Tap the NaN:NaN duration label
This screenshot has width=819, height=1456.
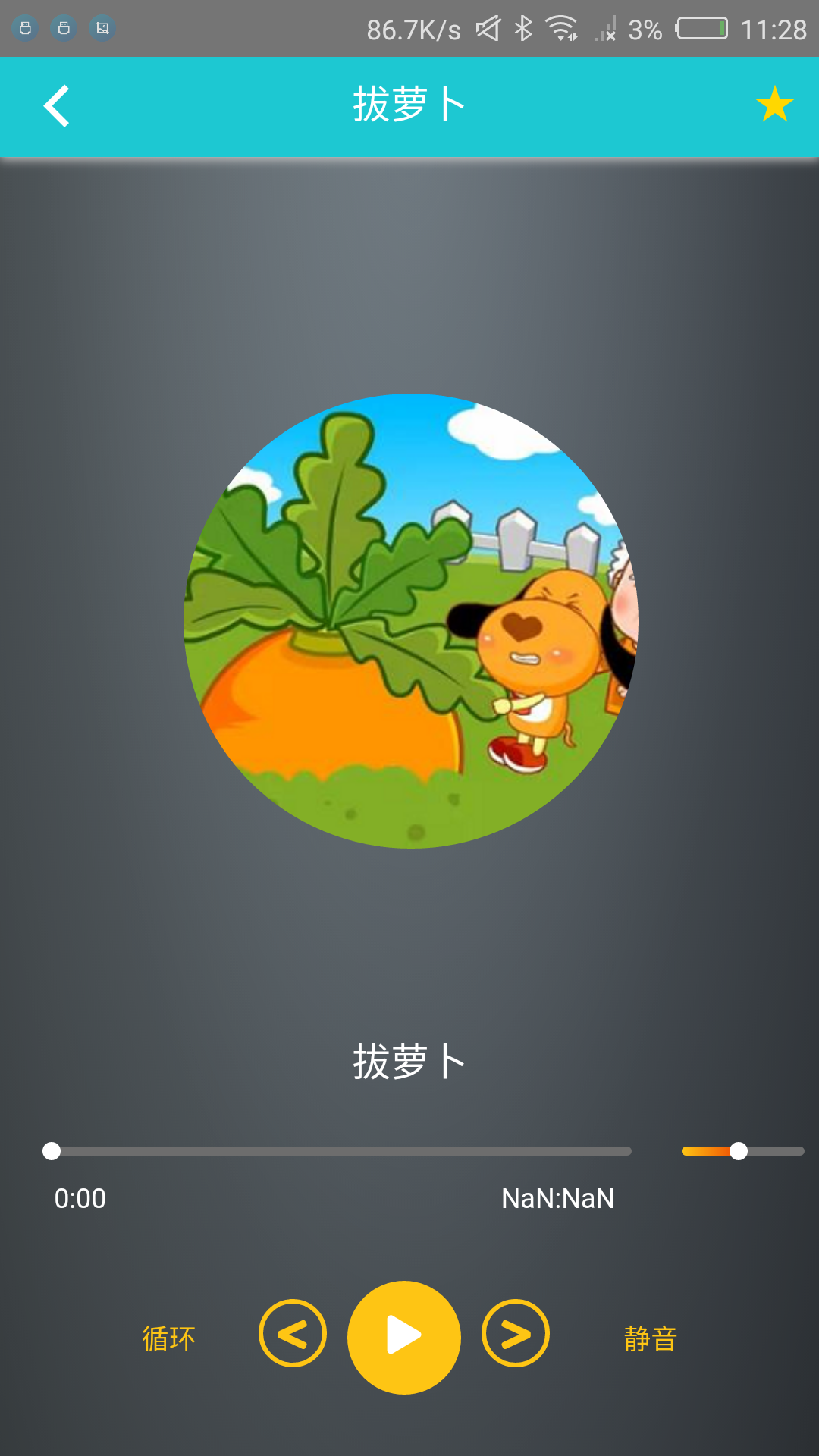tap(557, 1198)
